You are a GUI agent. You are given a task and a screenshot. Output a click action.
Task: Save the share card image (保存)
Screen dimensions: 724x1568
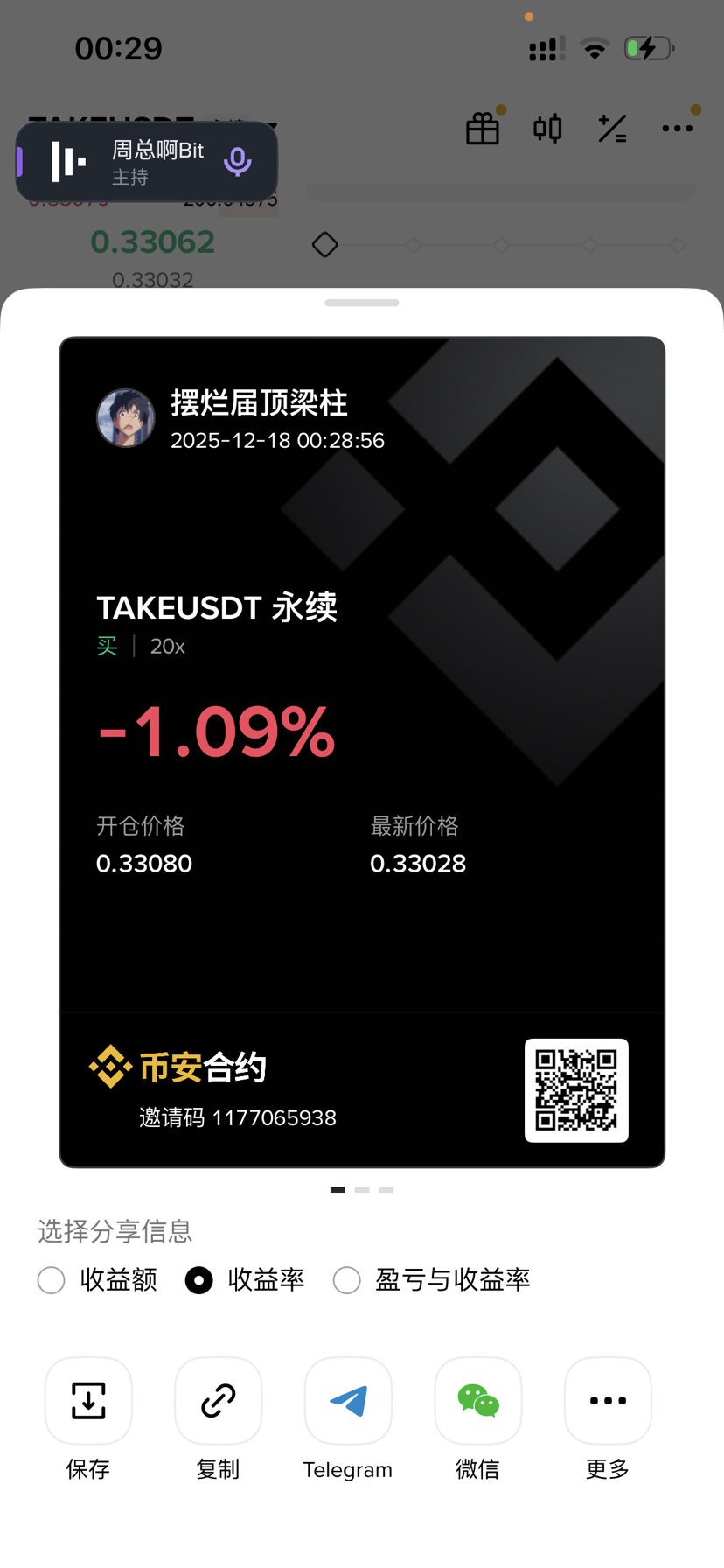click(88, 1401)
